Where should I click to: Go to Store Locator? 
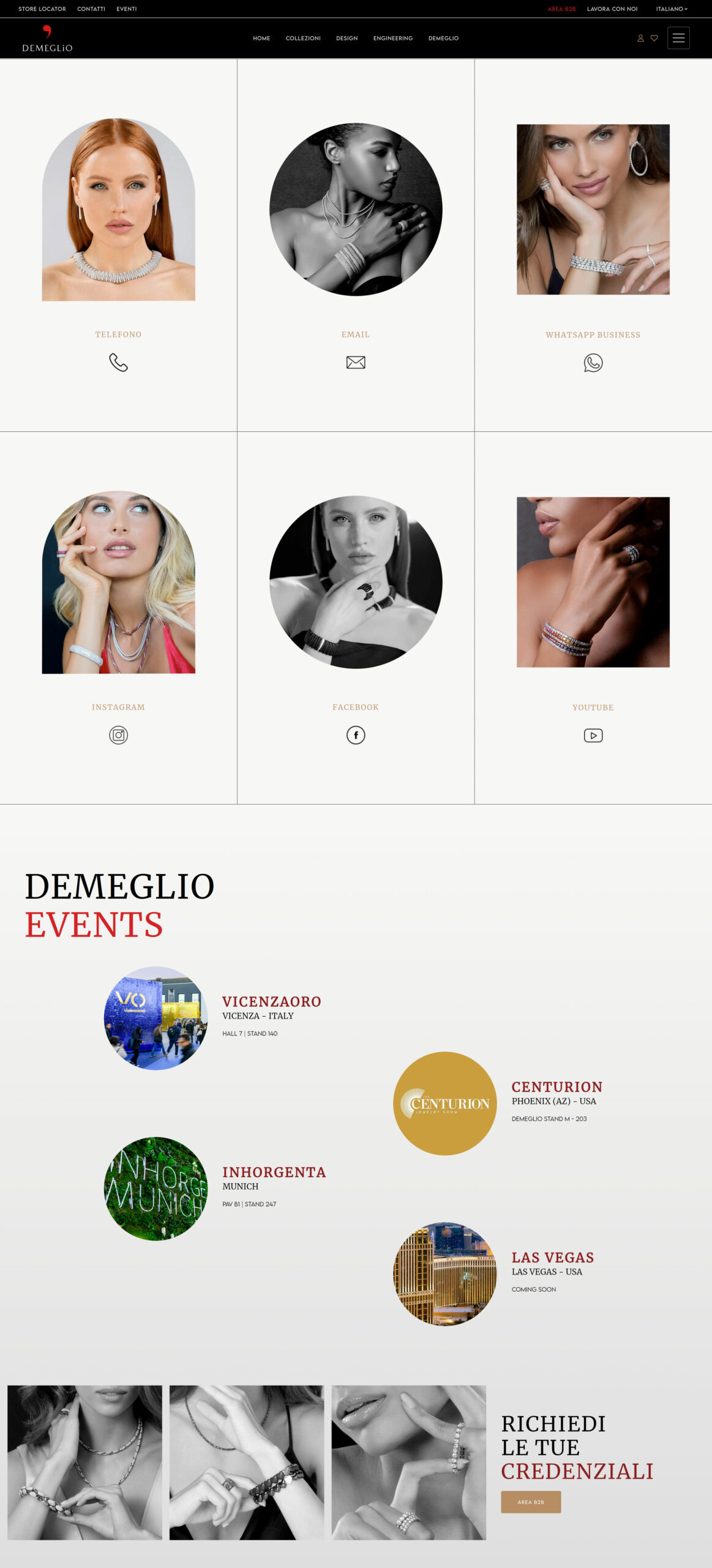(42, 9)
